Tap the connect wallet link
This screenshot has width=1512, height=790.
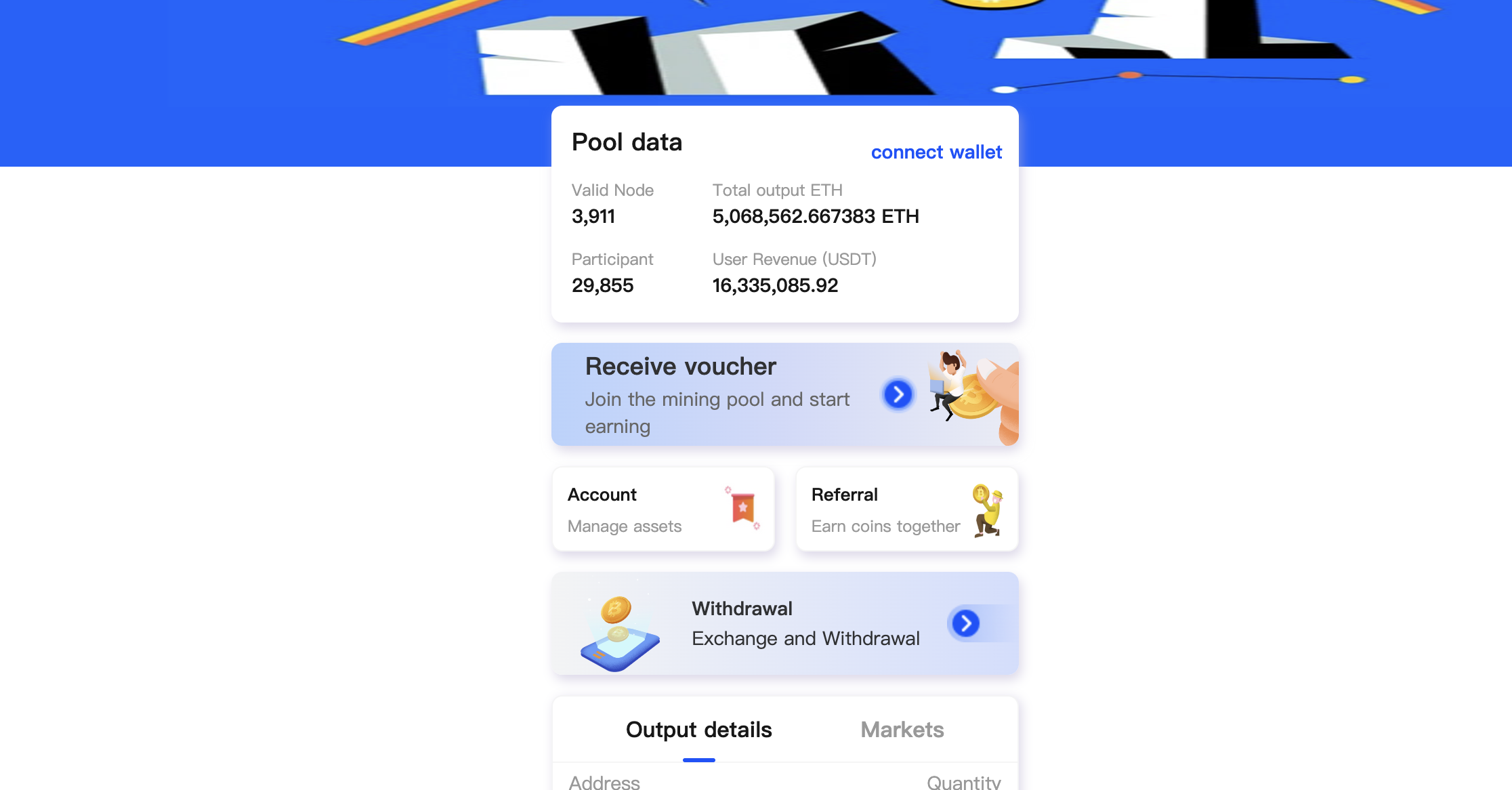(x=936, y=152)
